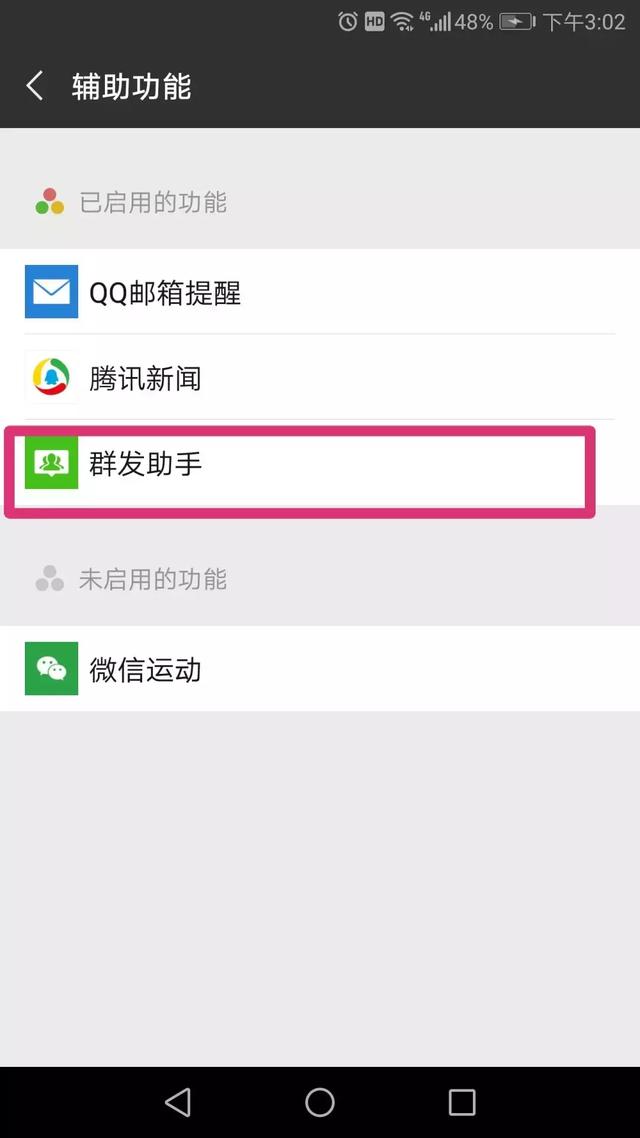Tap the system home button

319,1102
